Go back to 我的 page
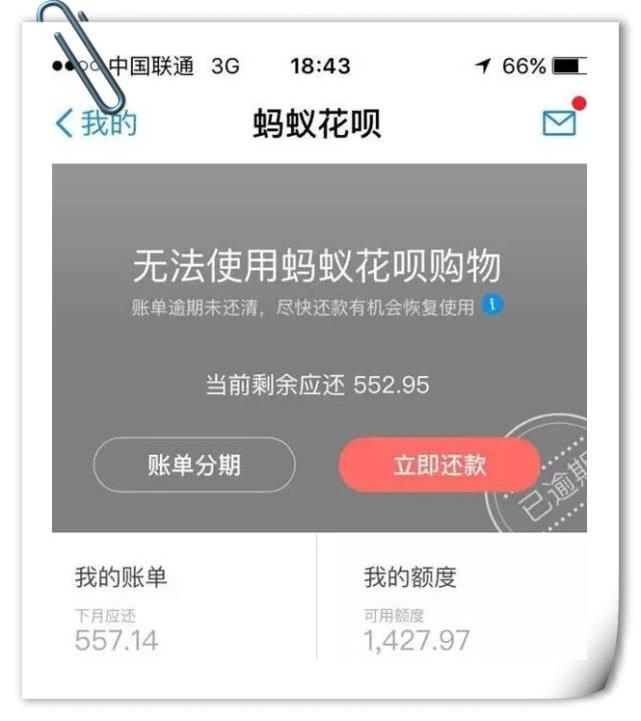641x721 pixels. pyautogui.click(x=97, y=124)
